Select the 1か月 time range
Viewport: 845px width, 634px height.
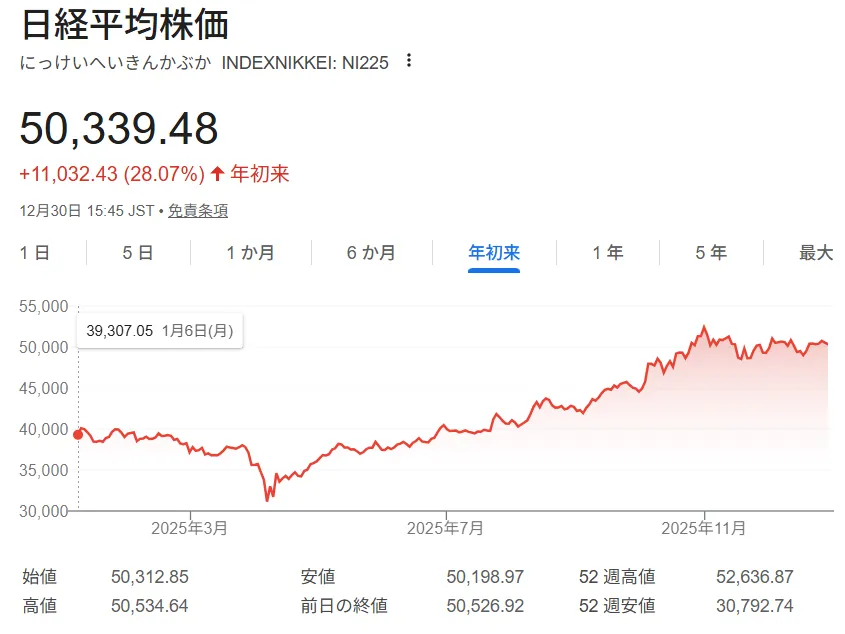coord(250,253)
